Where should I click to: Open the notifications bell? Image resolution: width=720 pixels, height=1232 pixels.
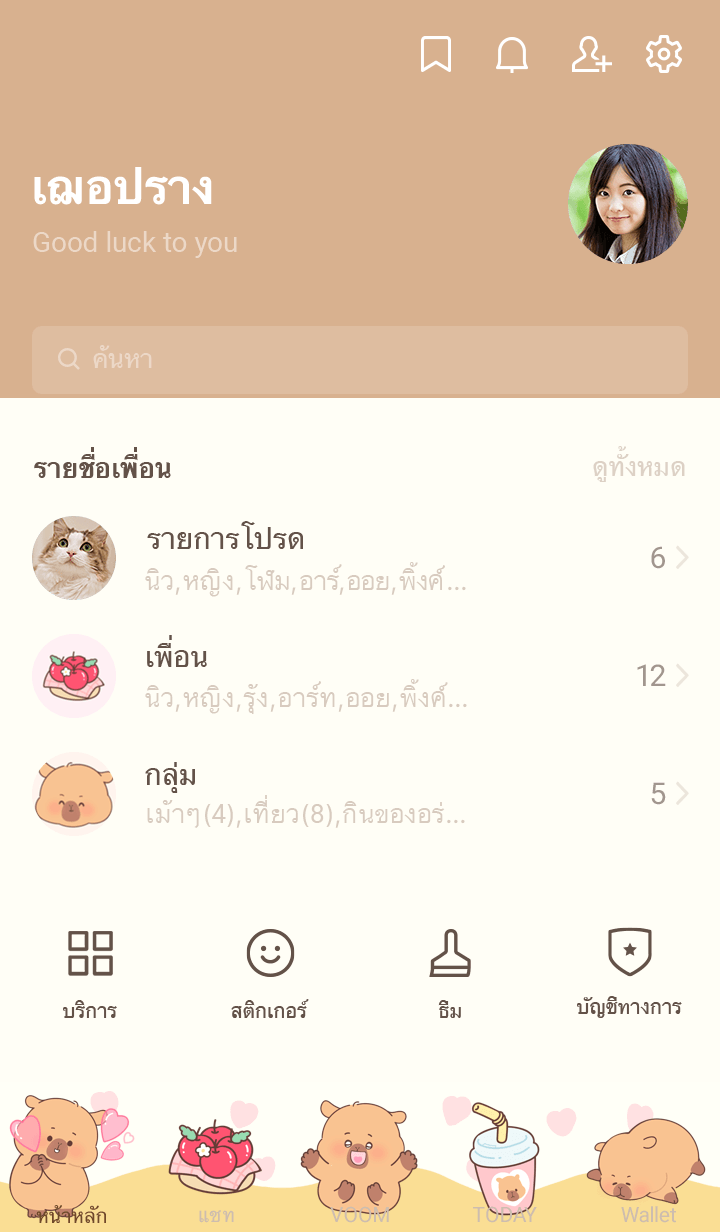pyautogui.click(x=512, y=55)
